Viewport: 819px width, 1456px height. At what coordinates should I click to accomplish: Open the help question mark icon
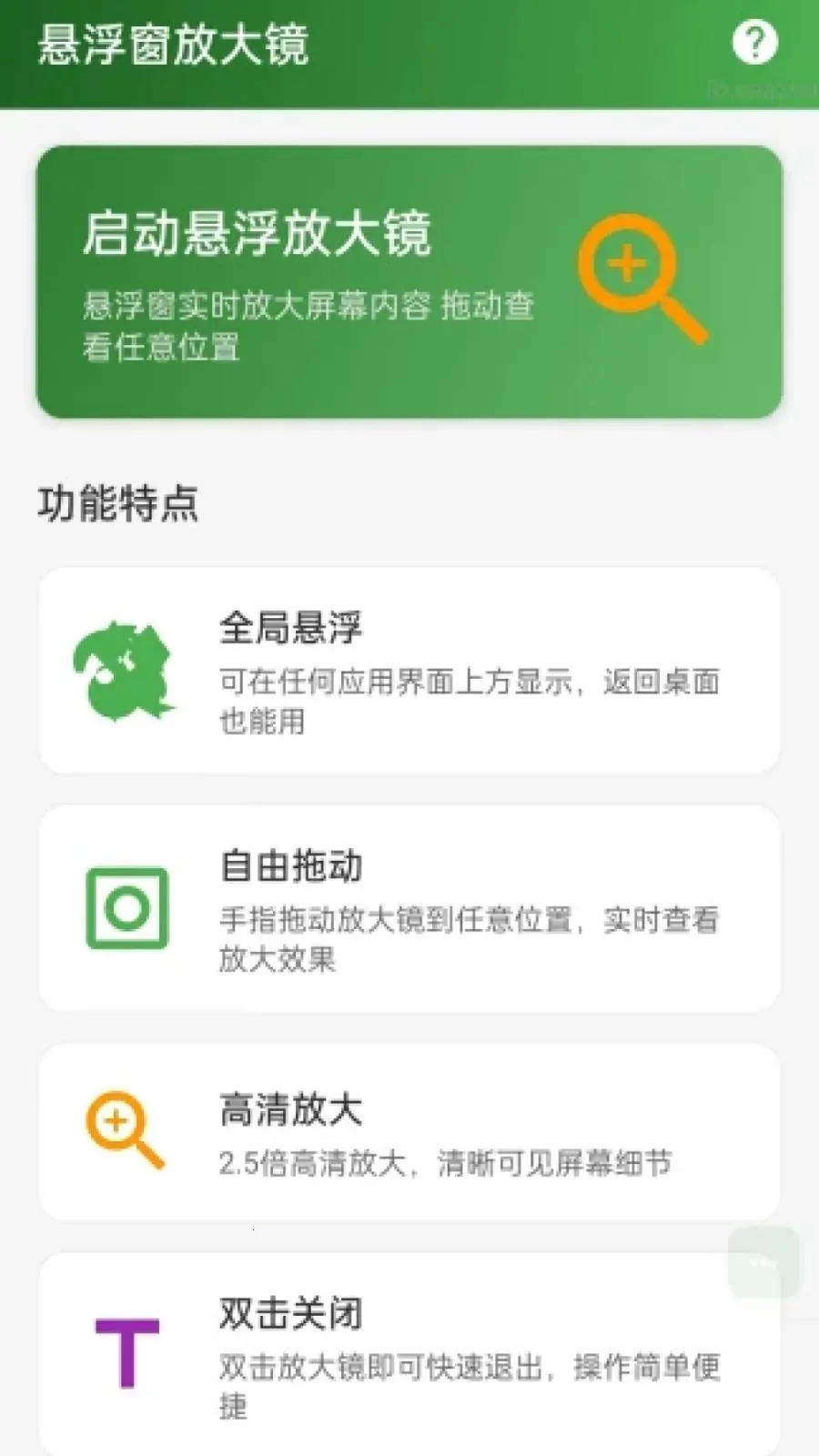pos(754,41)
